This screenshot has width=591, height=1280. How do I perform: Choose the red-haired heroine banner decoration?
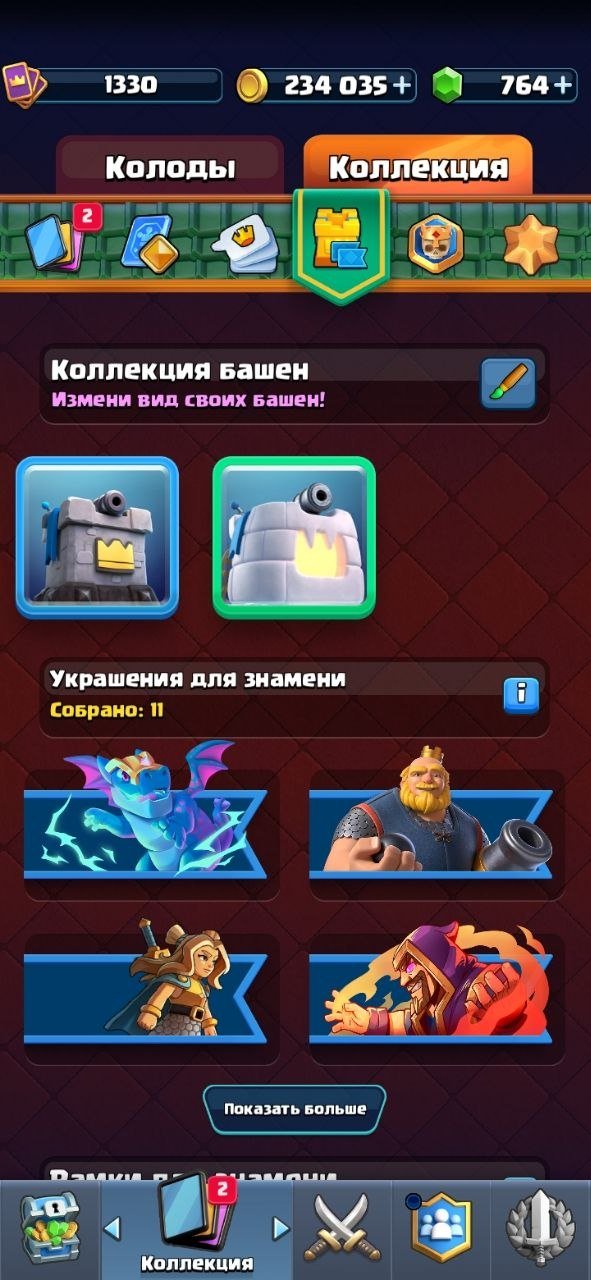pos(150,985)
